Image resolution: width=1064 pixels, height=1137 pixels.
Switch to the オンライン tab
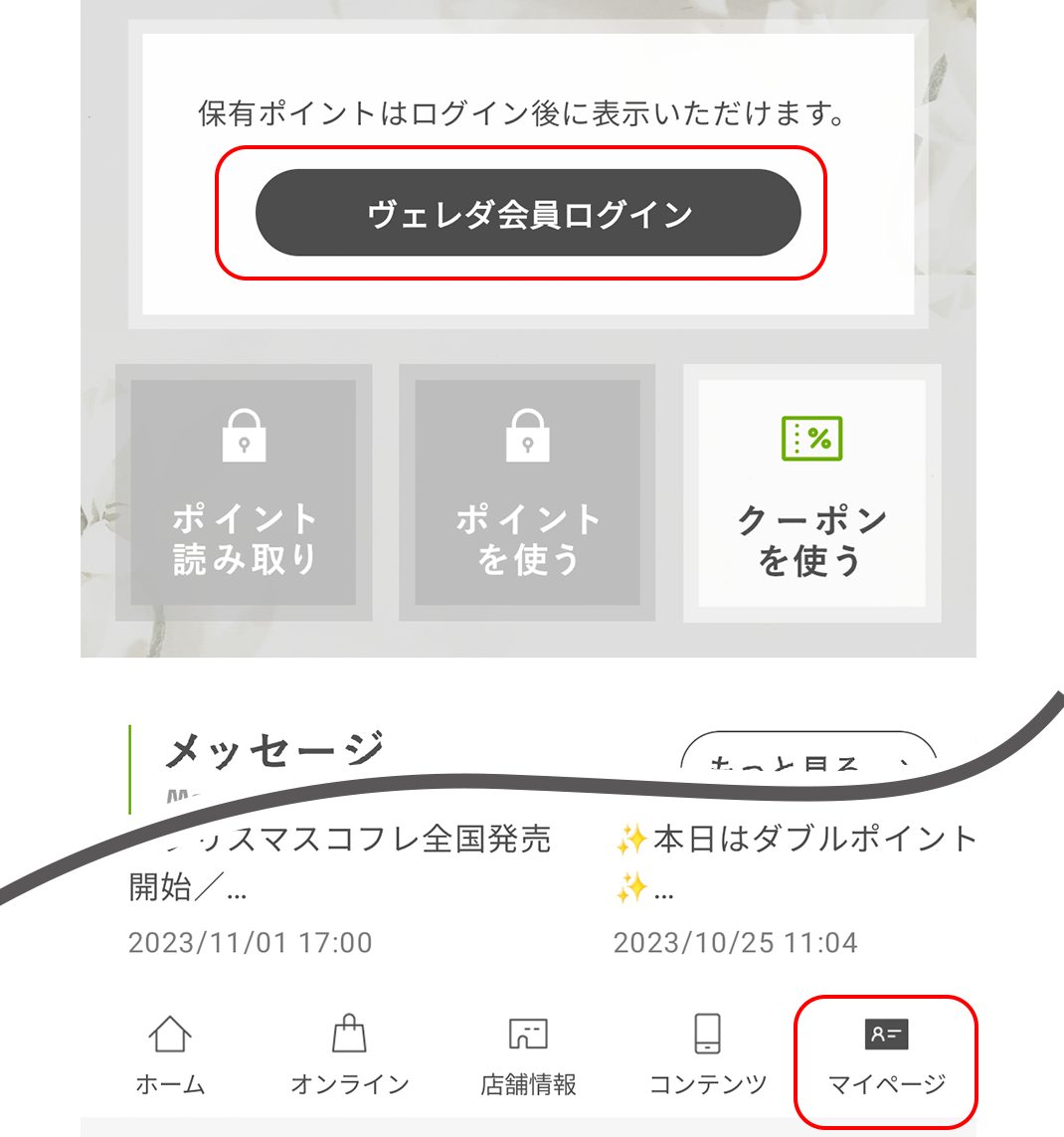pos(349,1055)
